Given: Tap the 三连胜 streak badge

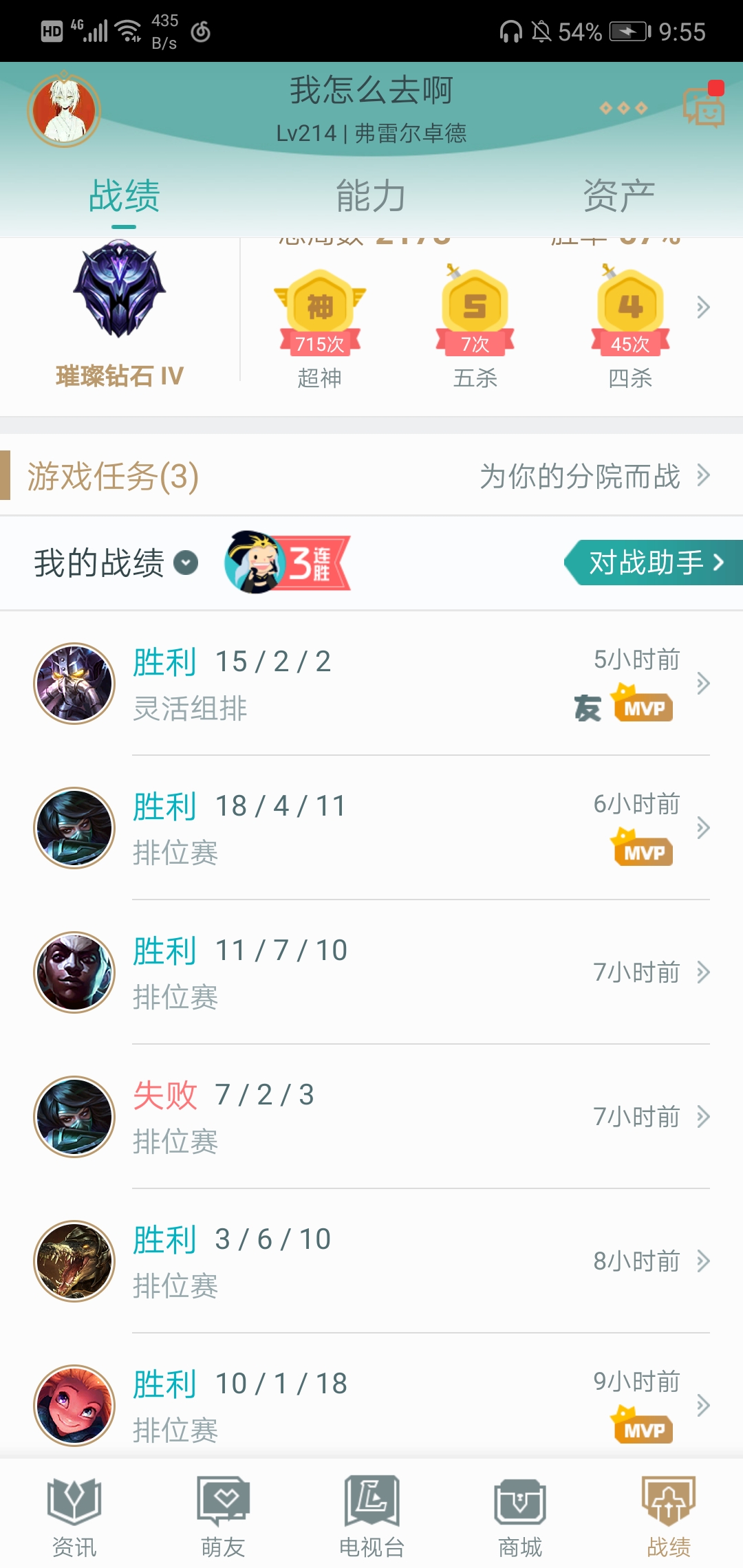Looking at the screenshot, I should [288, 563].
